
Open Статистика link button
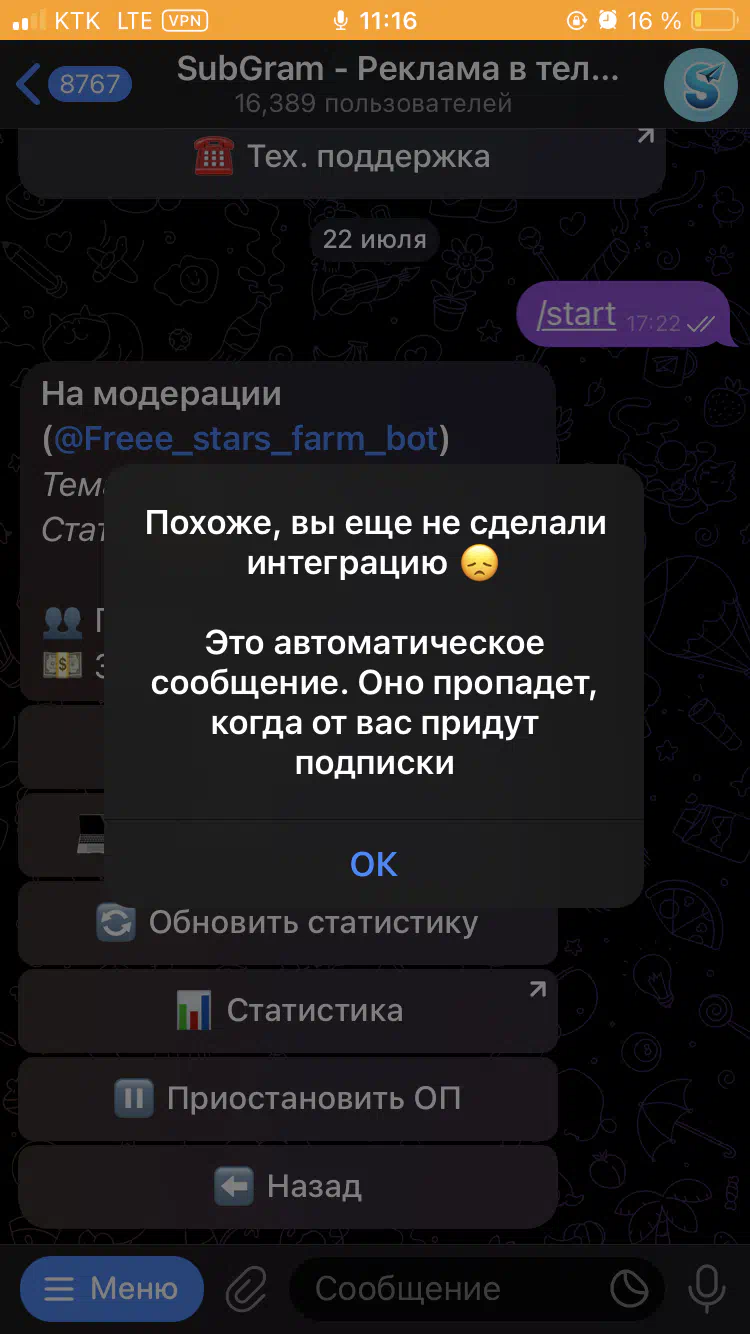[288, 1010]
